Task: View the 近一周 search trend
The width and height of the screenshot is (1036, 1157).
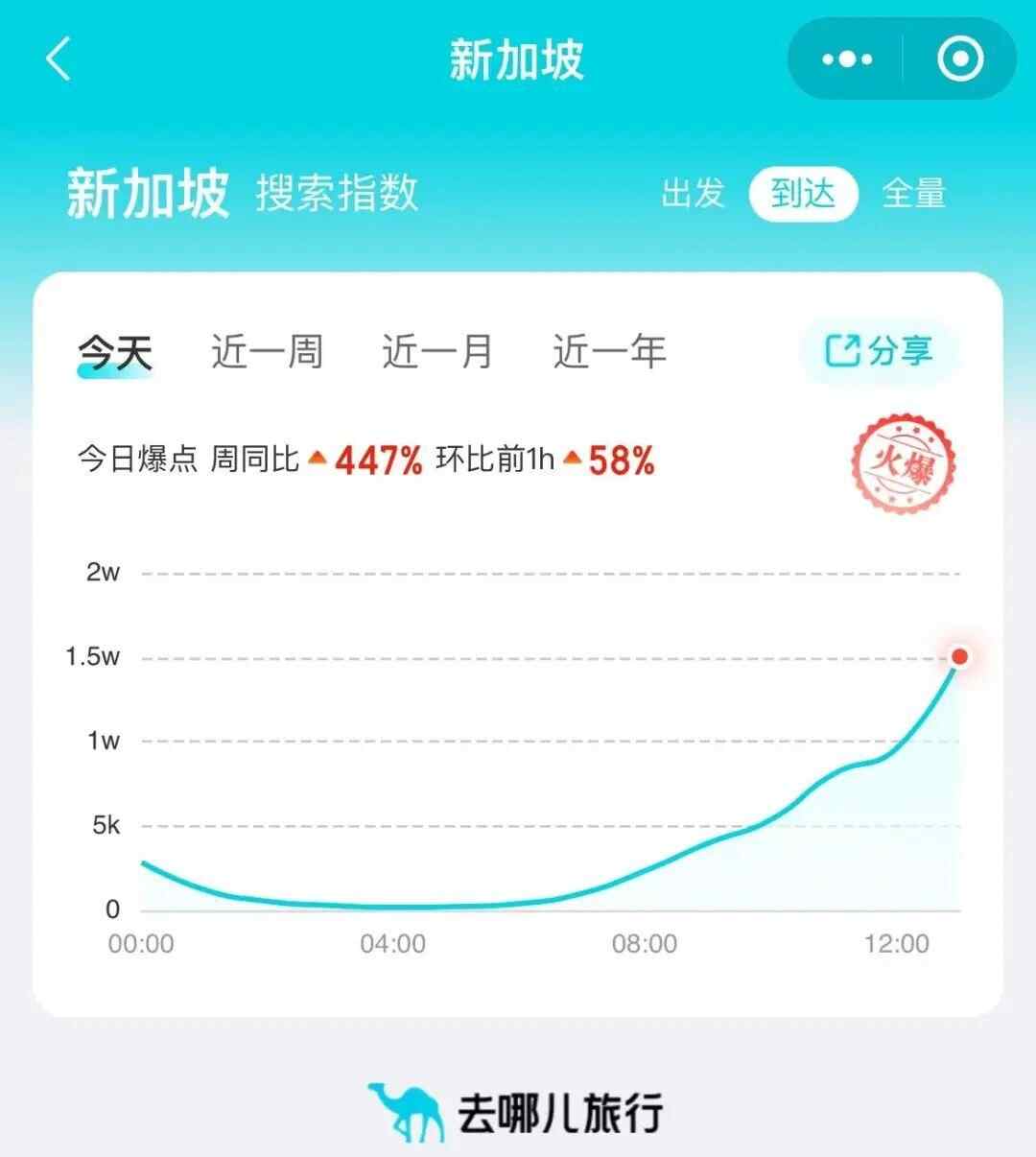Action: coord(267,352)
